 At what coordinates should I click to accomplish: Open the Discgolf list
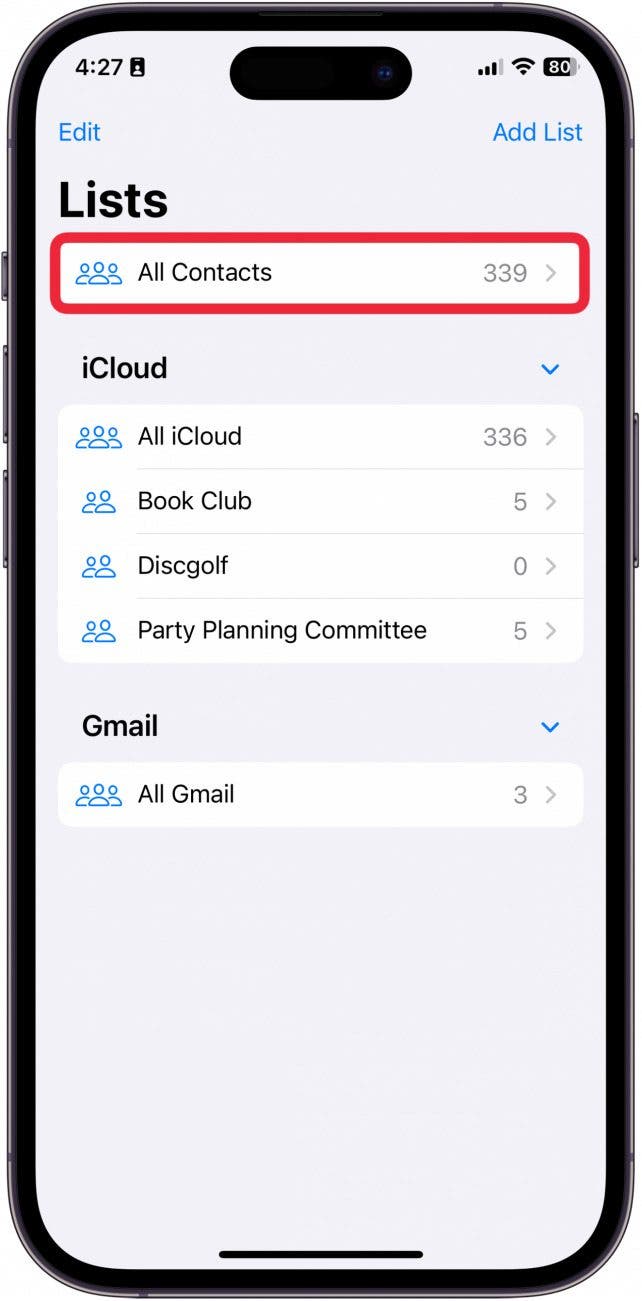coord(320,566)
